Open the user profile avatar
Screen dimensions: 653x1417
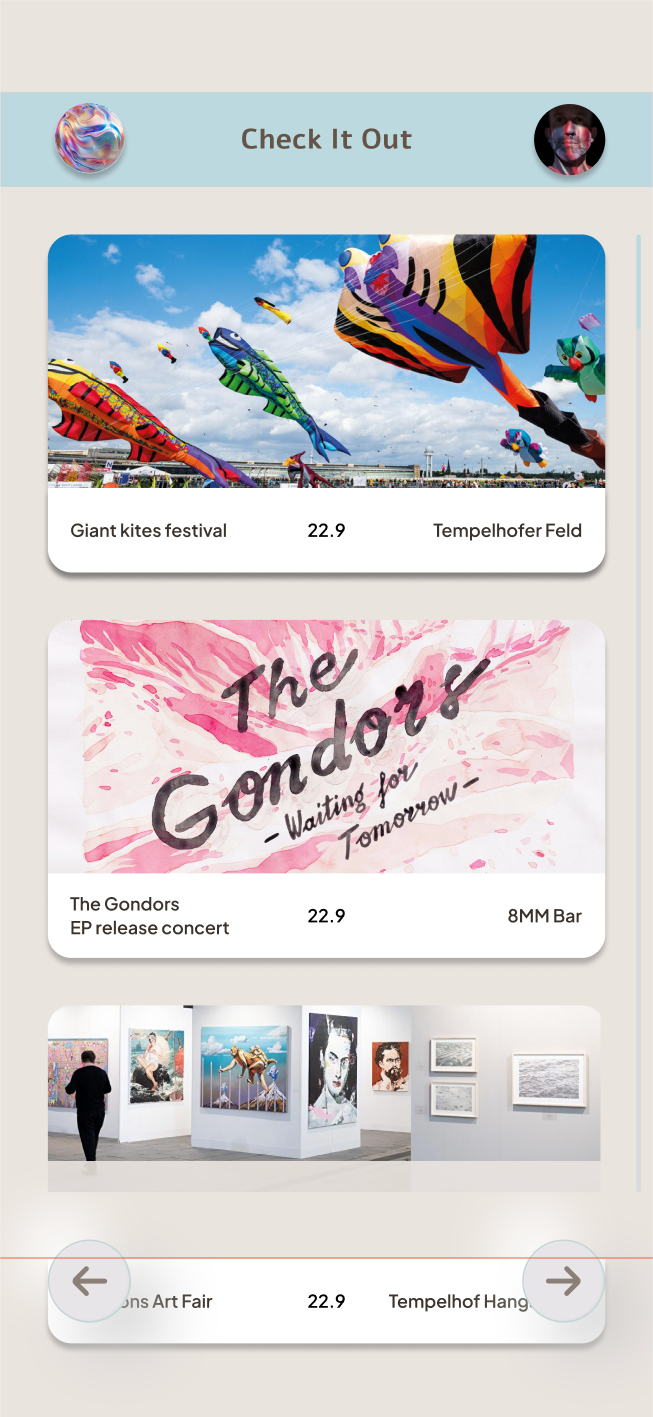[x=569, y=139]
